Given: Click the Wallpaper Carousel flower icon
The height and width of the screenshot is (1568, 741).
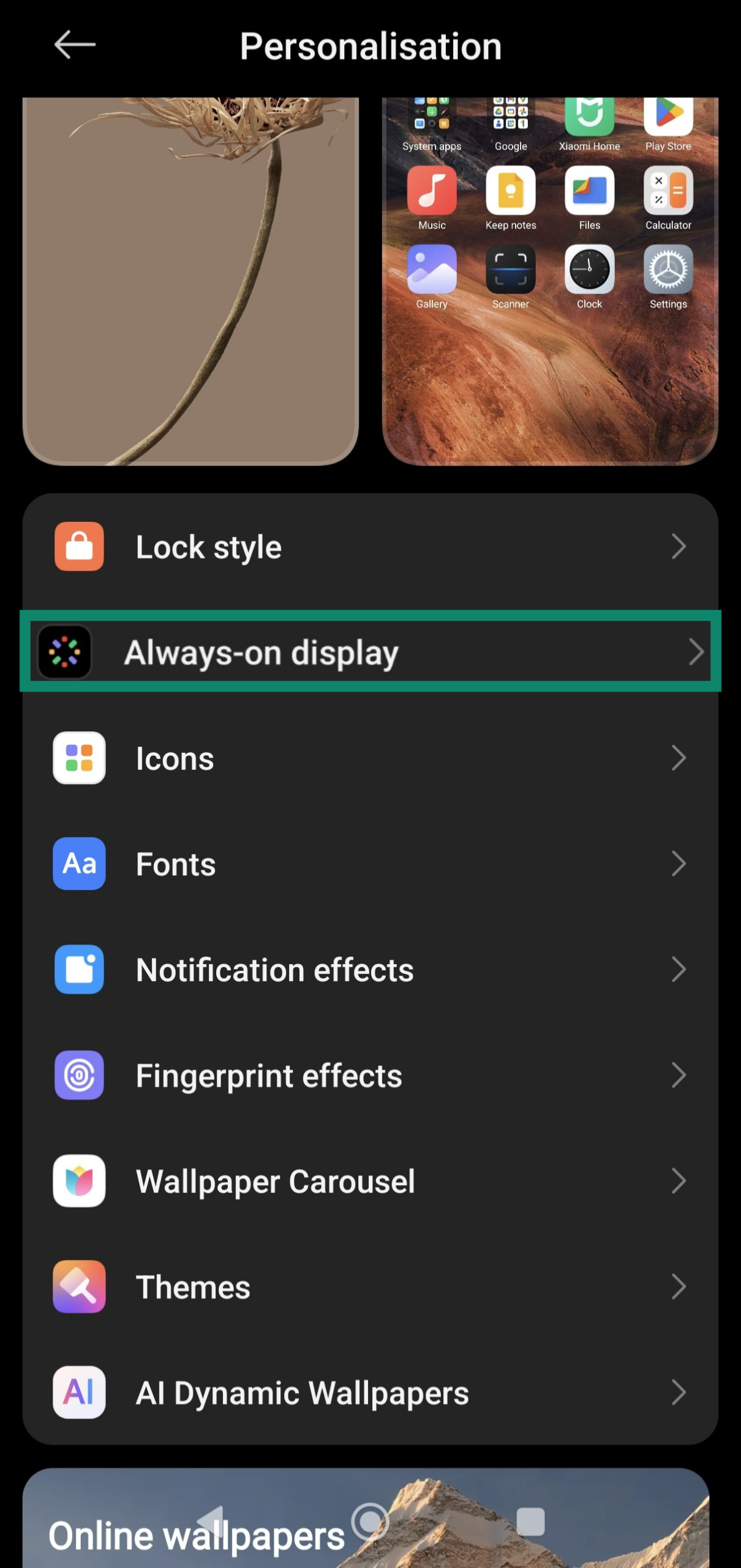Looking at the screenshot, I should (78, 1181).
